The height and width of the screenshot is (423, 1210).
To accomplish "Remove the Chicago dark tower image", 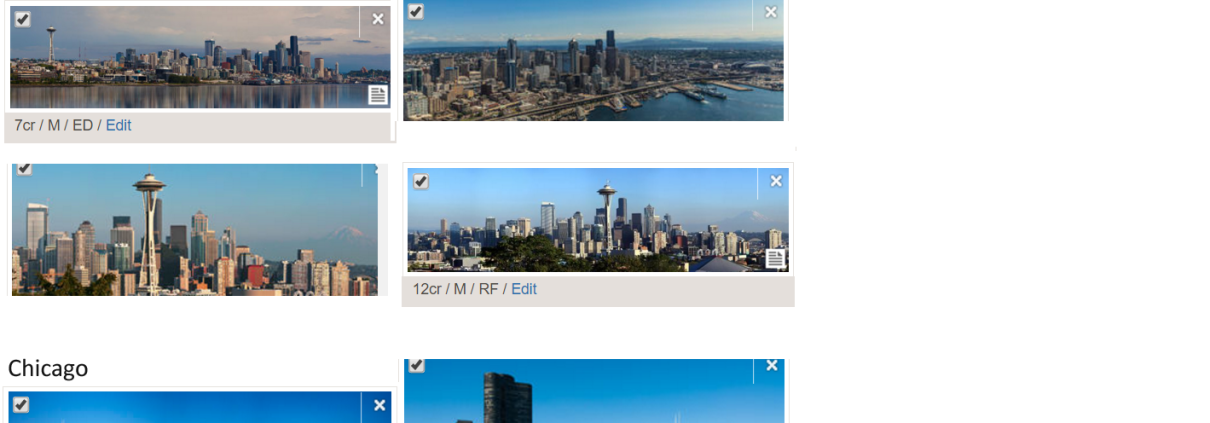I will click(771, 366).
